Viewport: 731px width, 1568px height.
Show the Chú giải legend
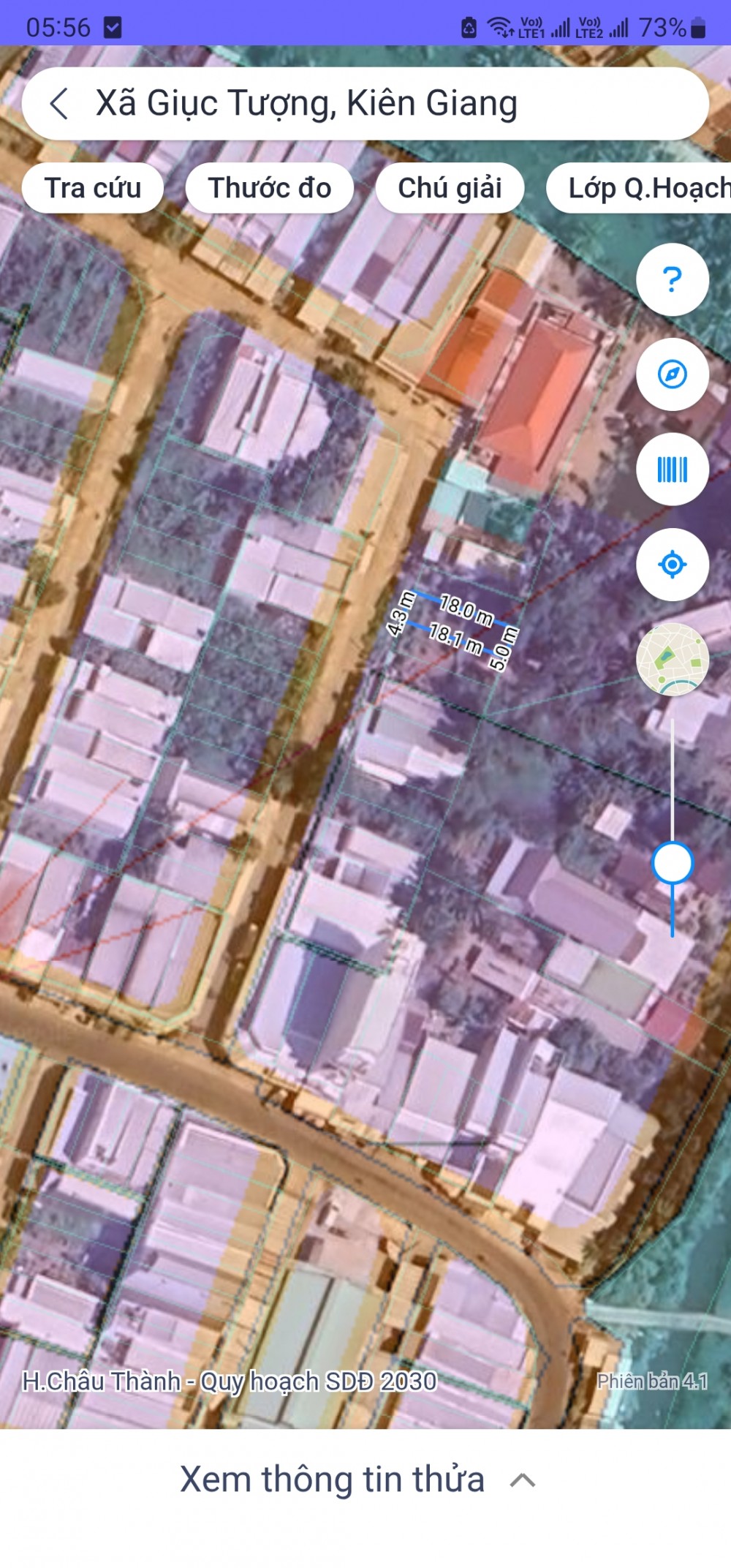click(450, 188)
